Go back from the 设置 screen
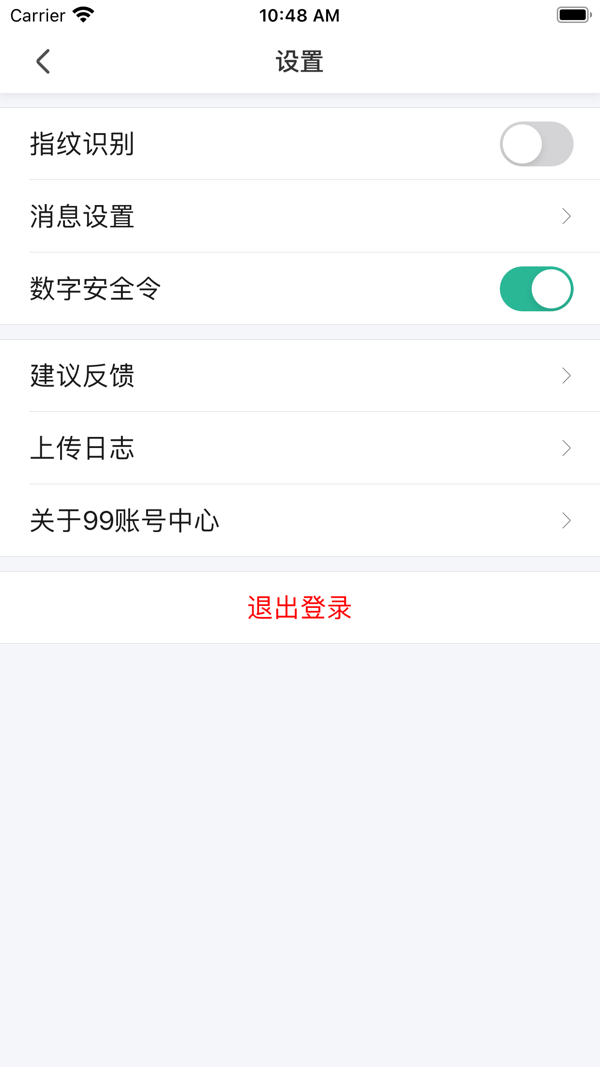The width and height of the screenshot is (600, 1067). [x=43, y=62]
